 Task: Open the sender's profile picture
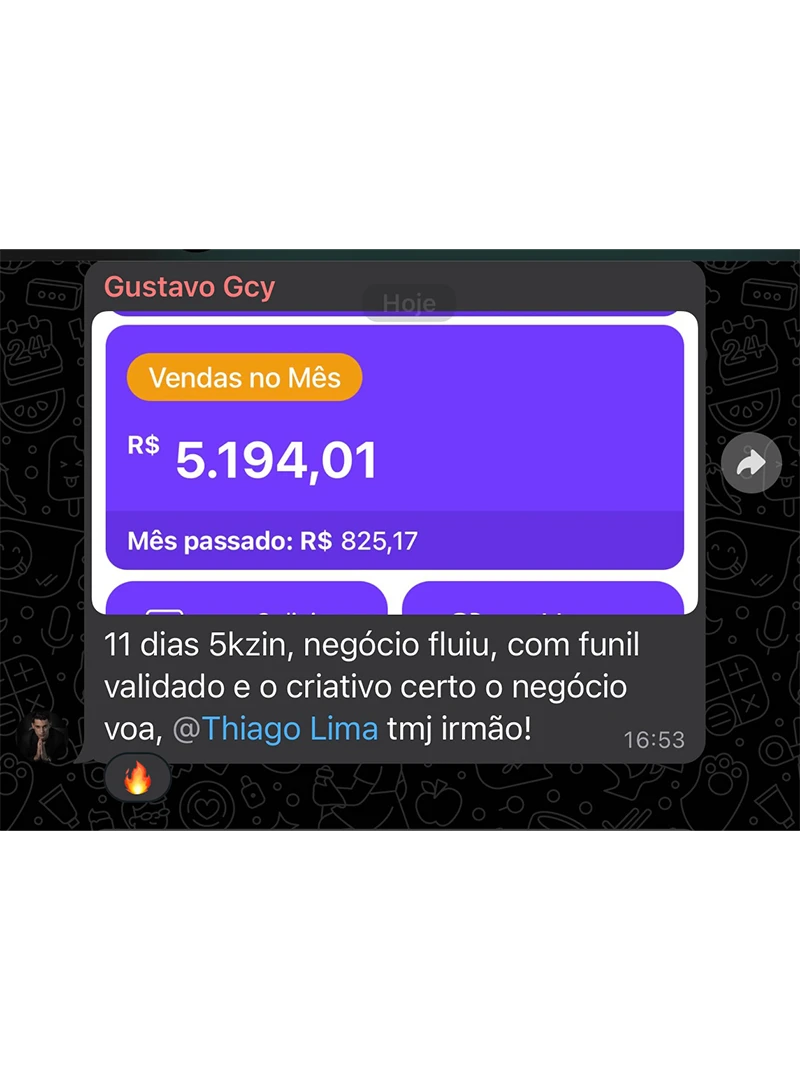[42, 738]
